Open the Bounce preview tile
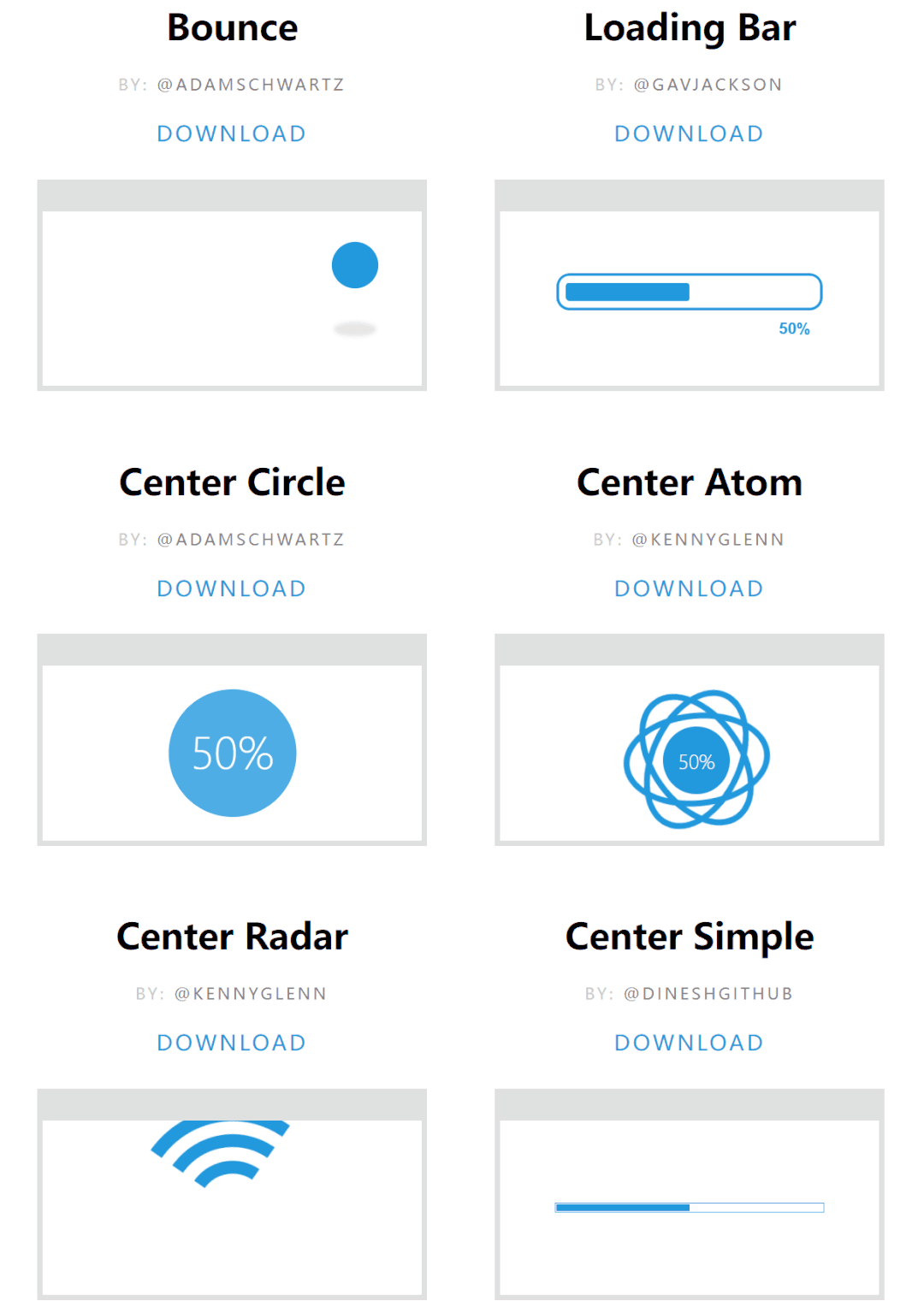 click(x=232, y=286)
